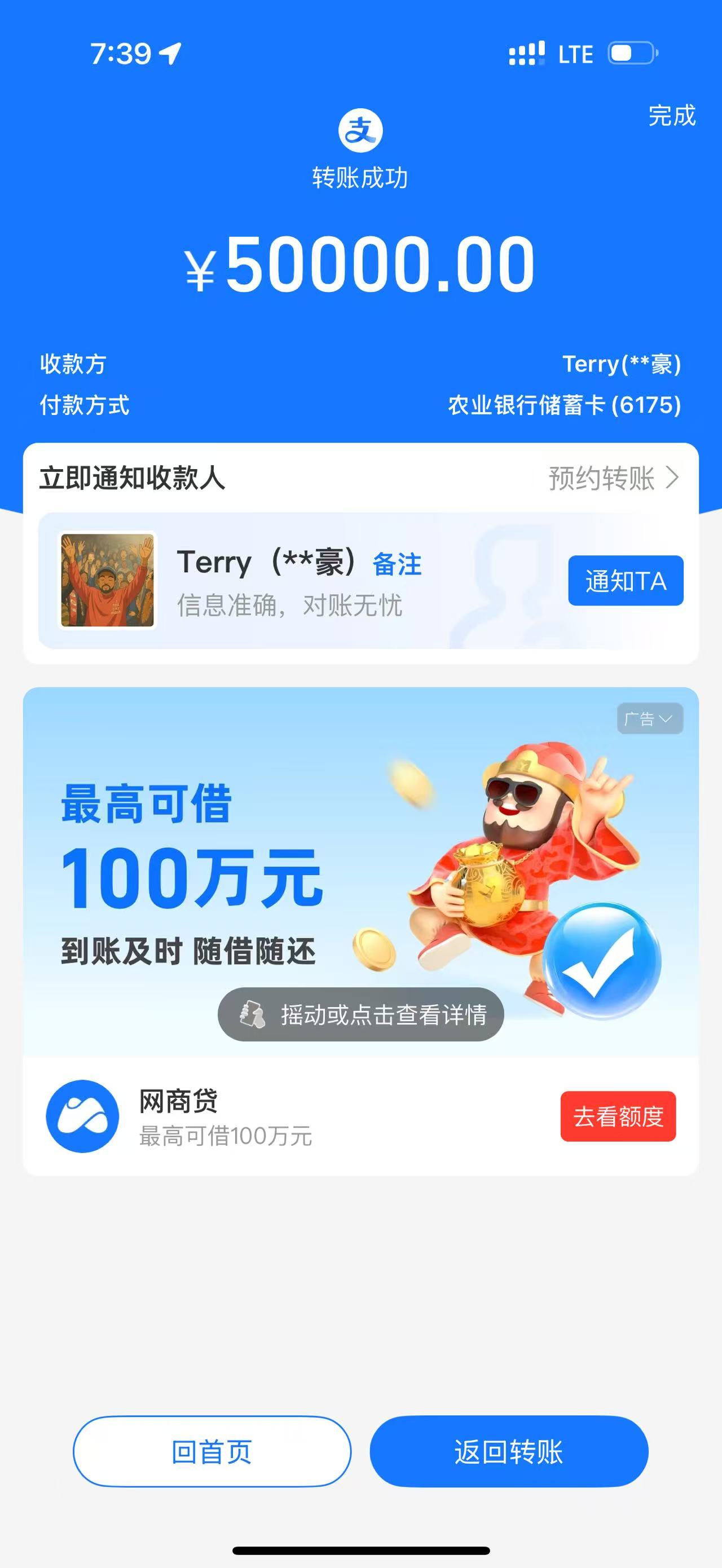Go back to home with 回首页
The image size is (722, 1568).
212,1452
